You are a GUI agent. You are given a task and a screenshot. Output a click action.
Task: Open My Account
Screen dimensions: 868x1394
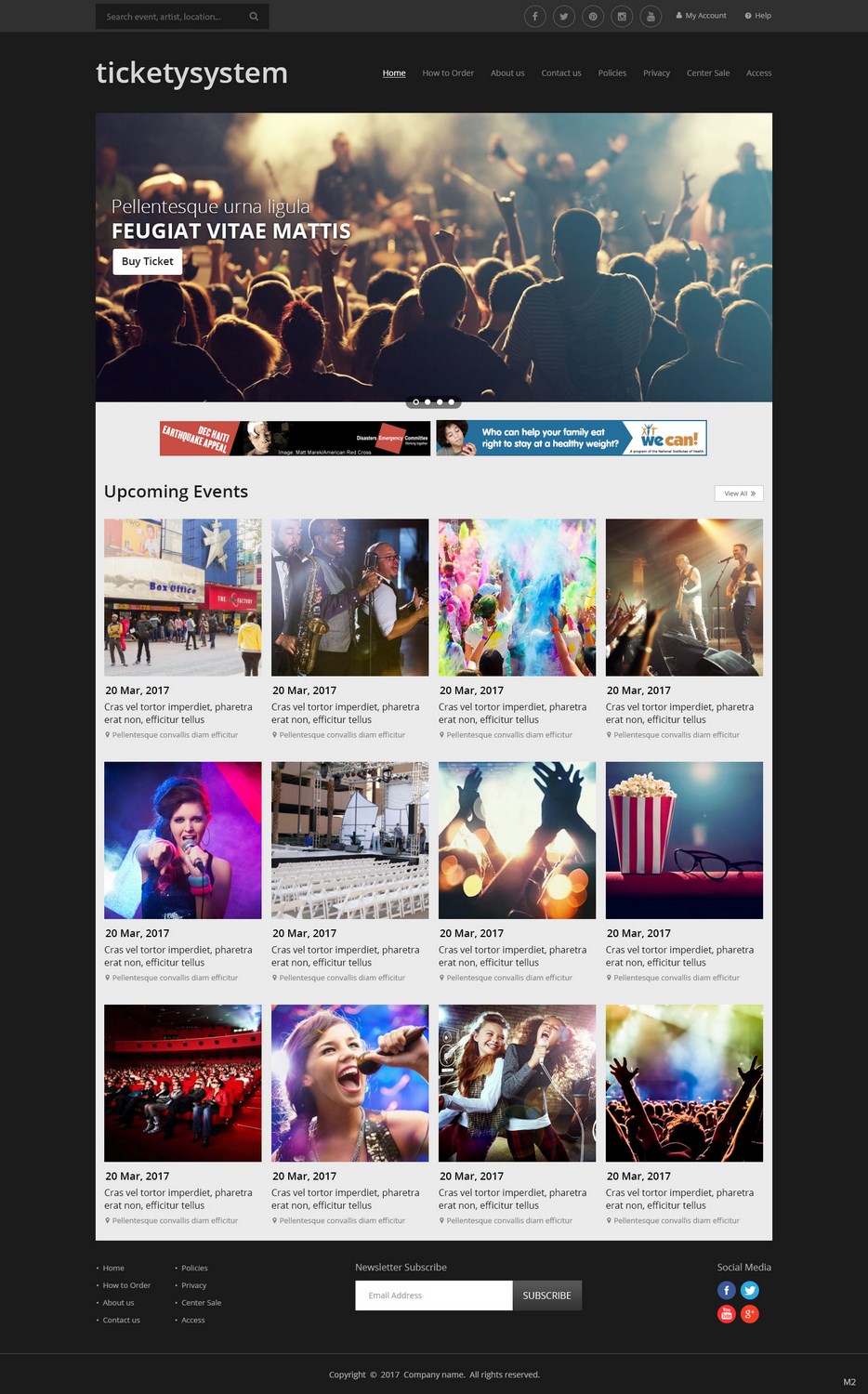point(702,16)
